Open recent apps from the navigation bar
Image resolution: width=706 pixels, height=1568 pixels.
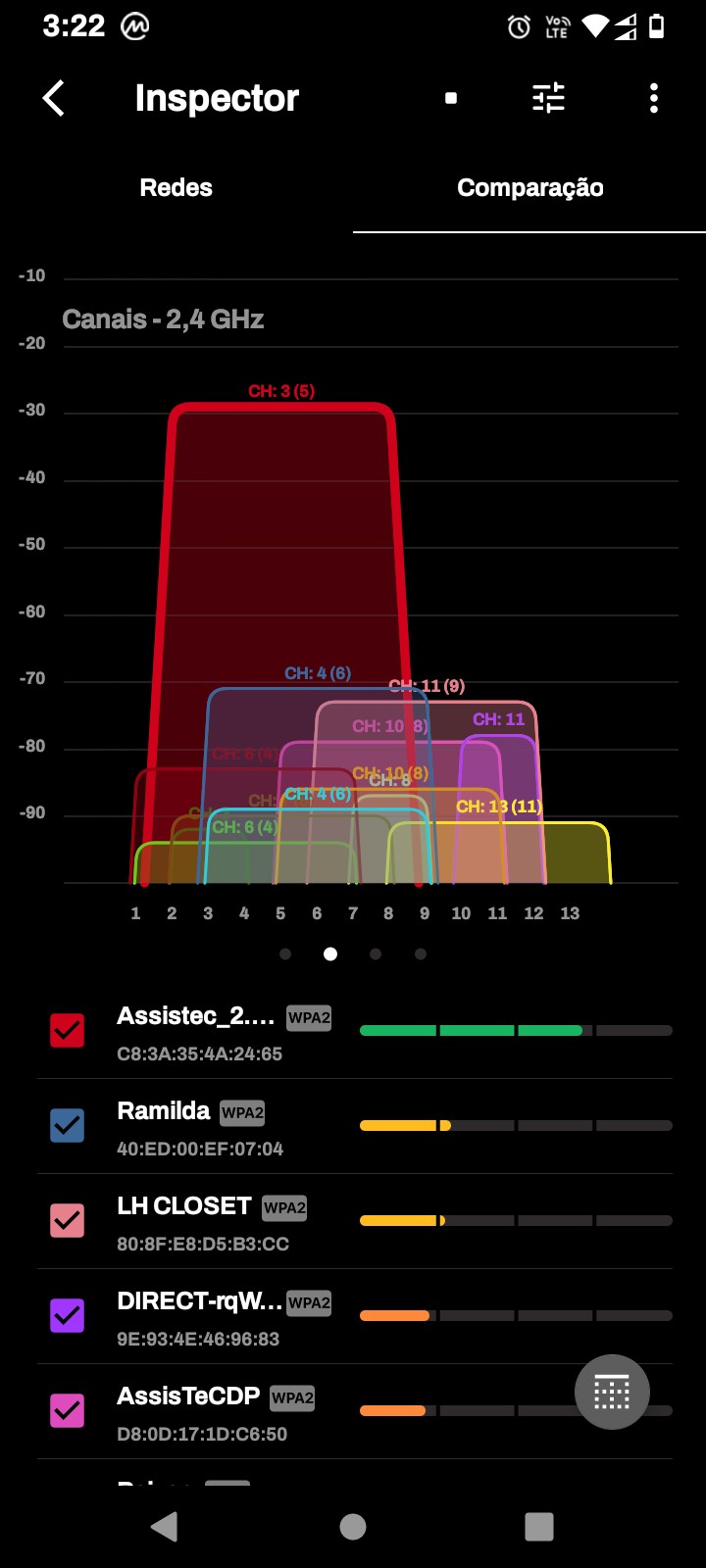(539, 1526)
